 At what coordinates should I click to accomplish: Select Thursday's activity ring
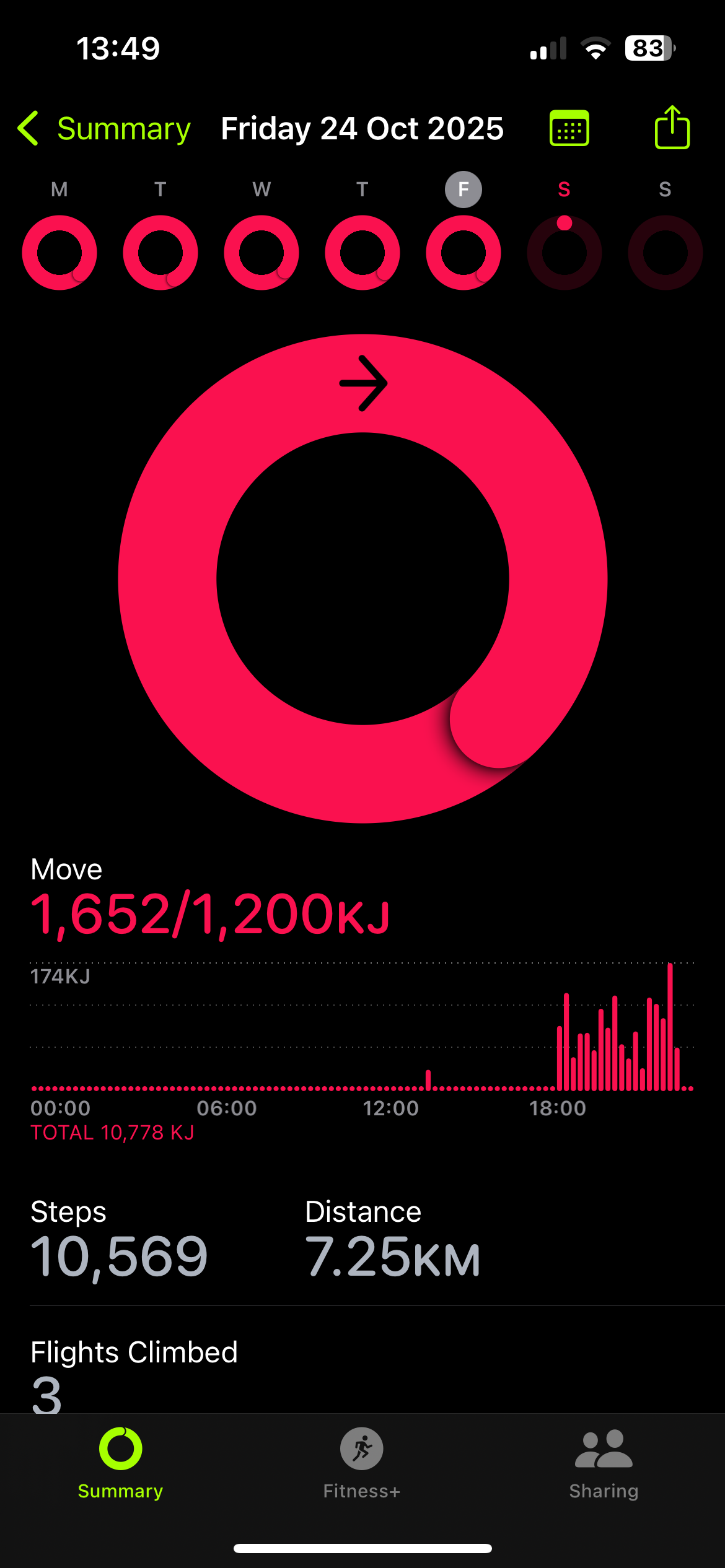point(362,253)
